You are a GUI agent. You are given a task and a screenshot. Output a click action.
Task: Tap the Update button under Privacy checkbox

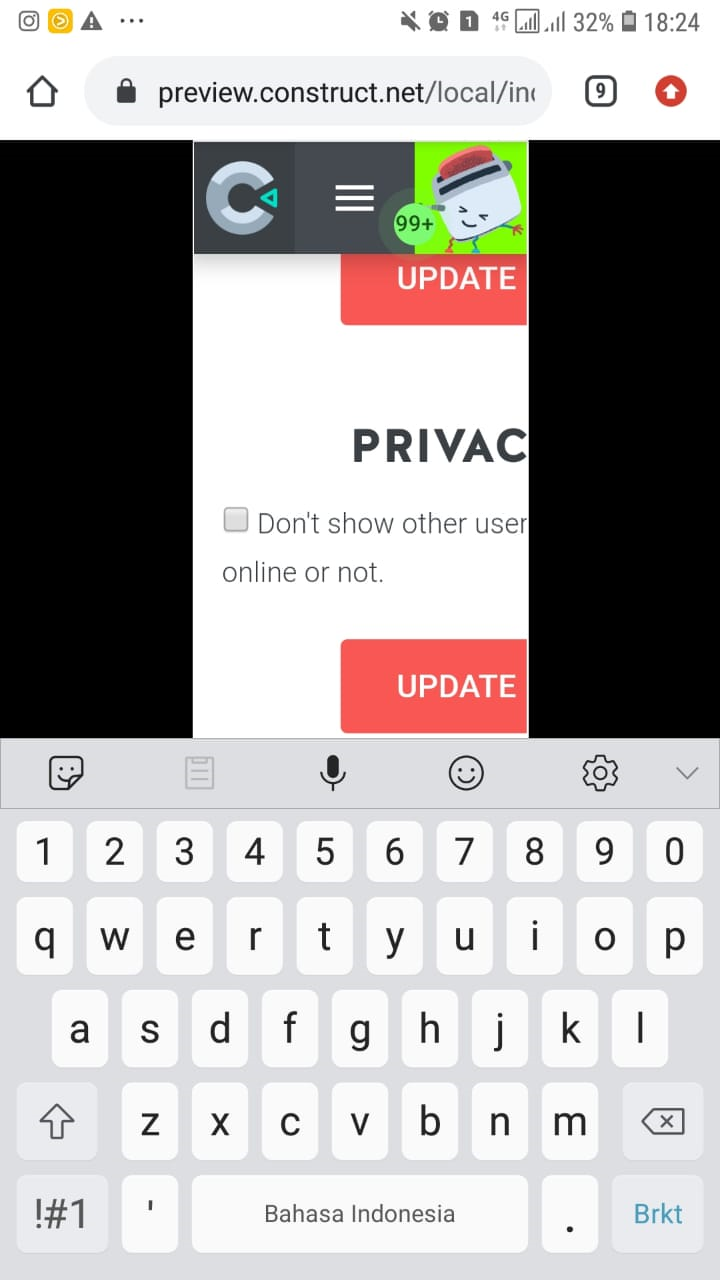point(433,686)
